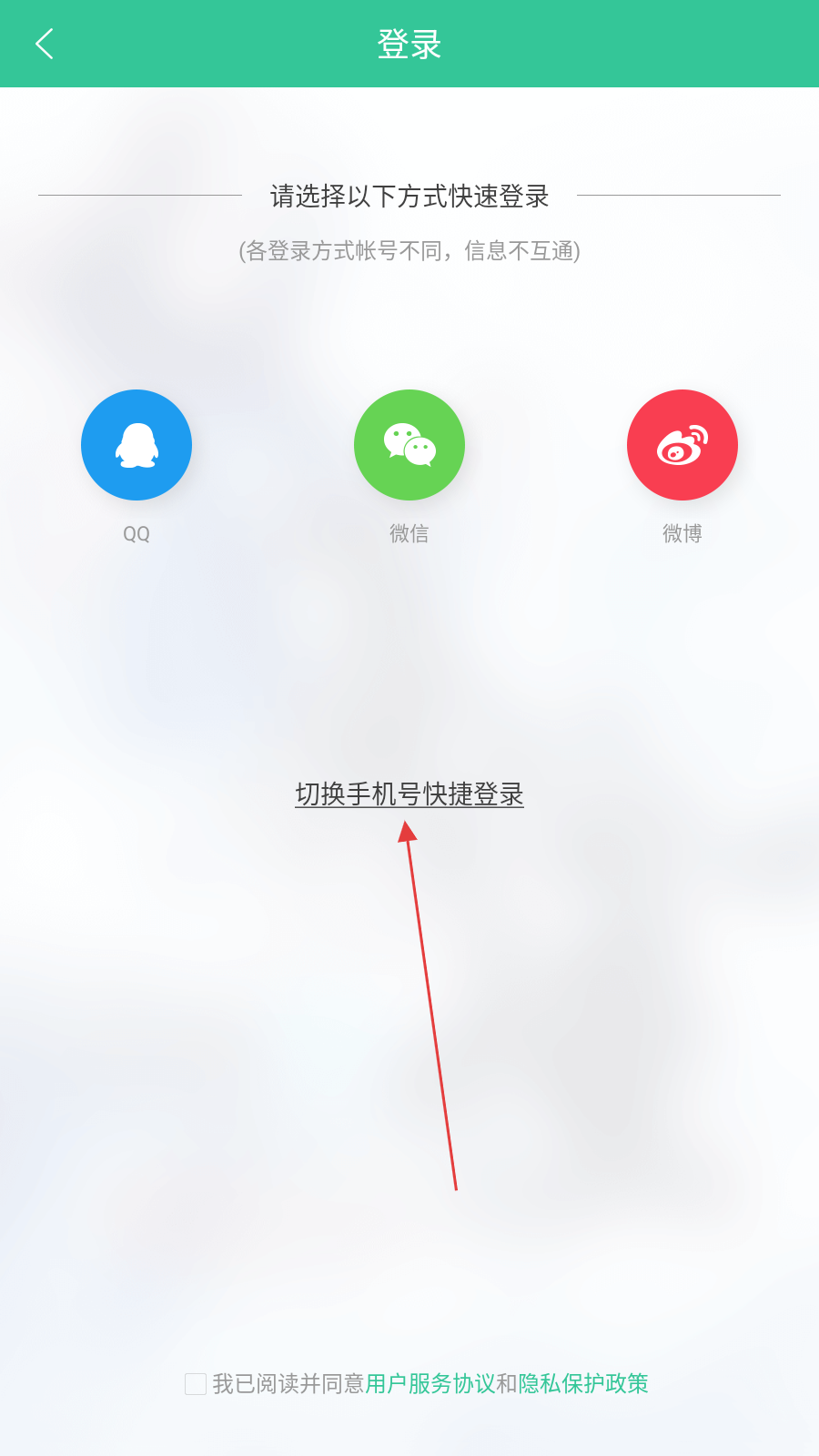Check the agreement checkbox
Viewport: 819px width, 1456px height.
pos(196,1384)
